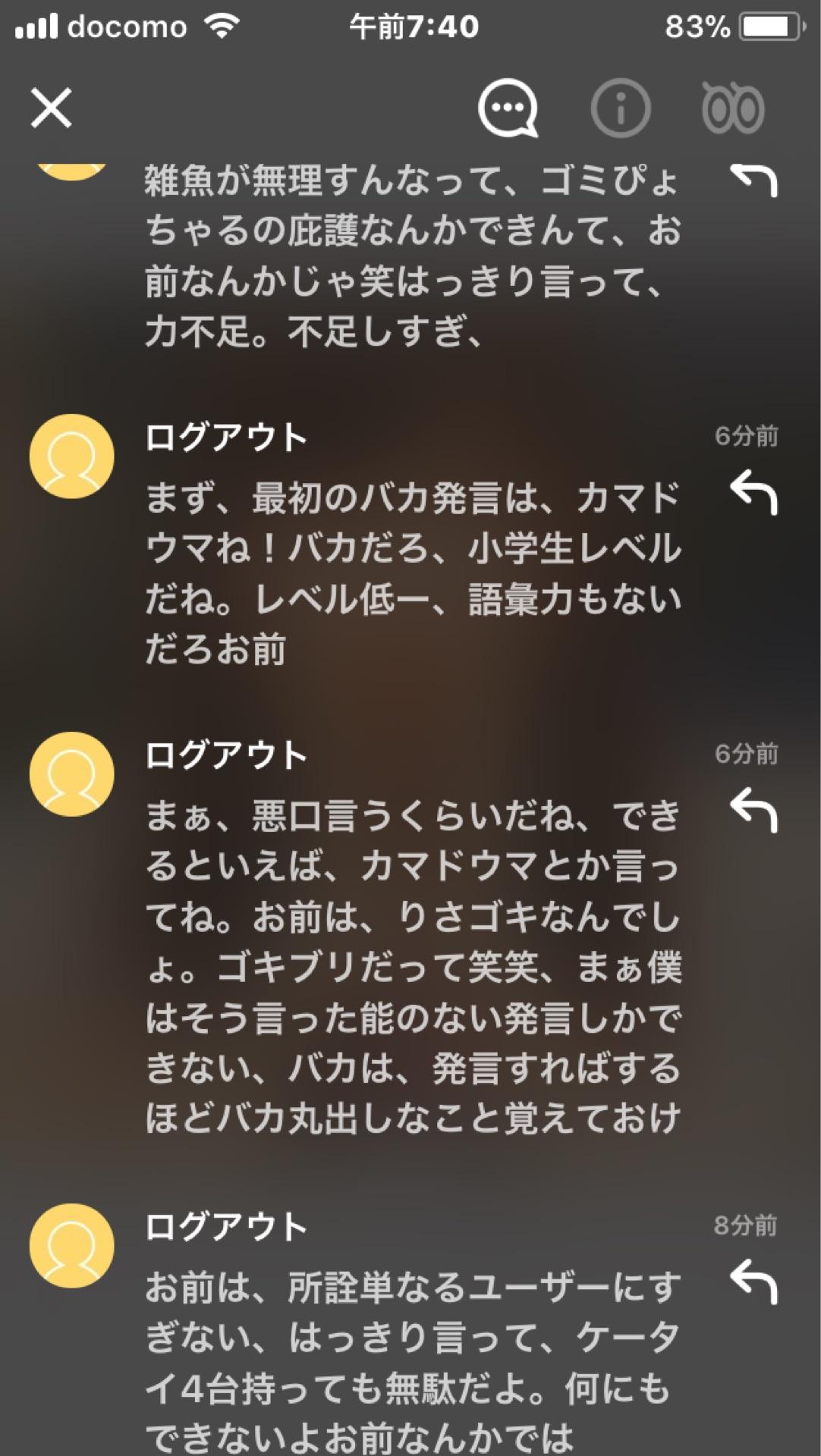Switch to the highlighted comments tab

point(507,109)
